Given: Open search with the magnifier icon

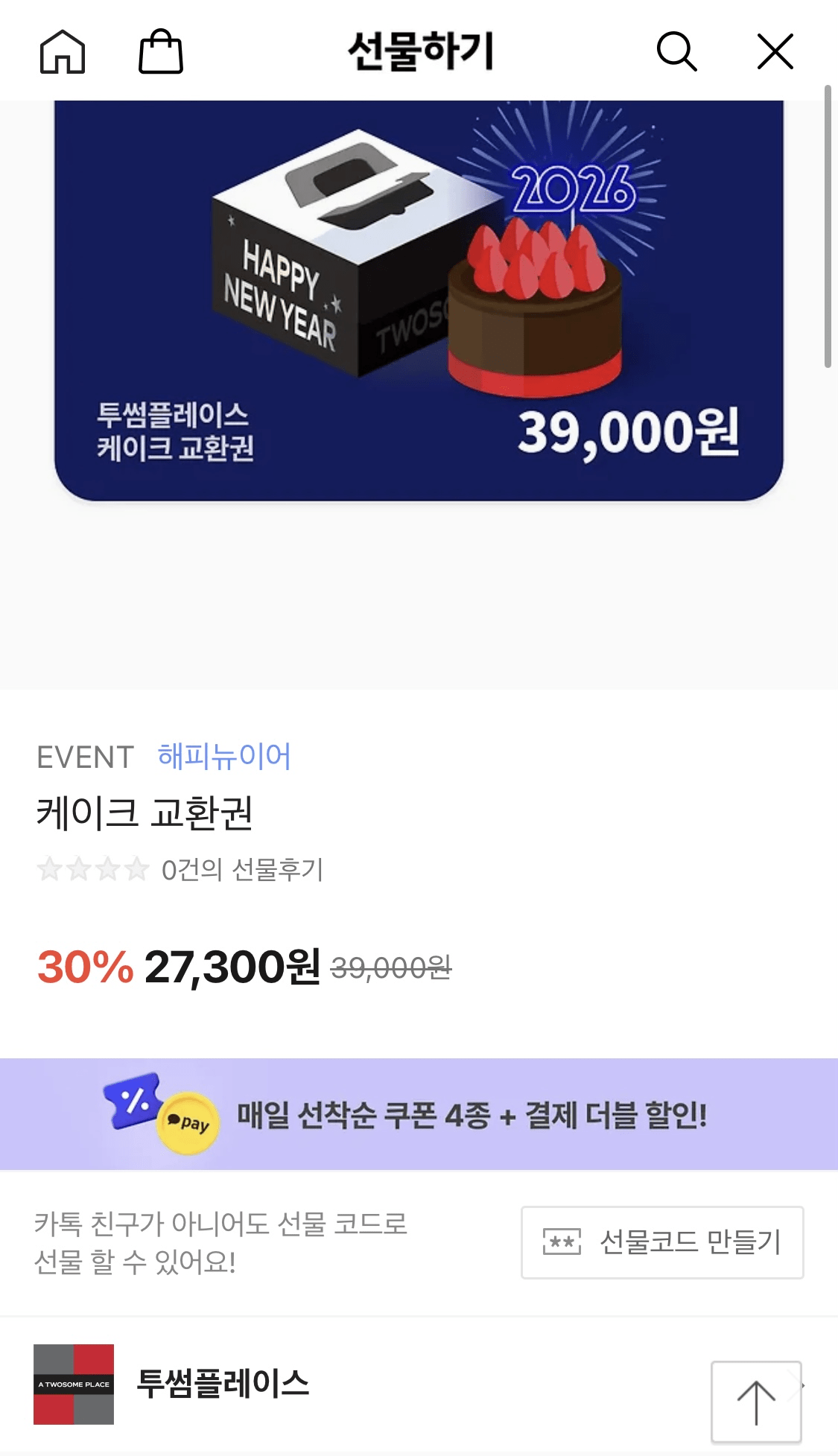Looking at the screenshot, I should pyautogui.click(x=676, y=52).
